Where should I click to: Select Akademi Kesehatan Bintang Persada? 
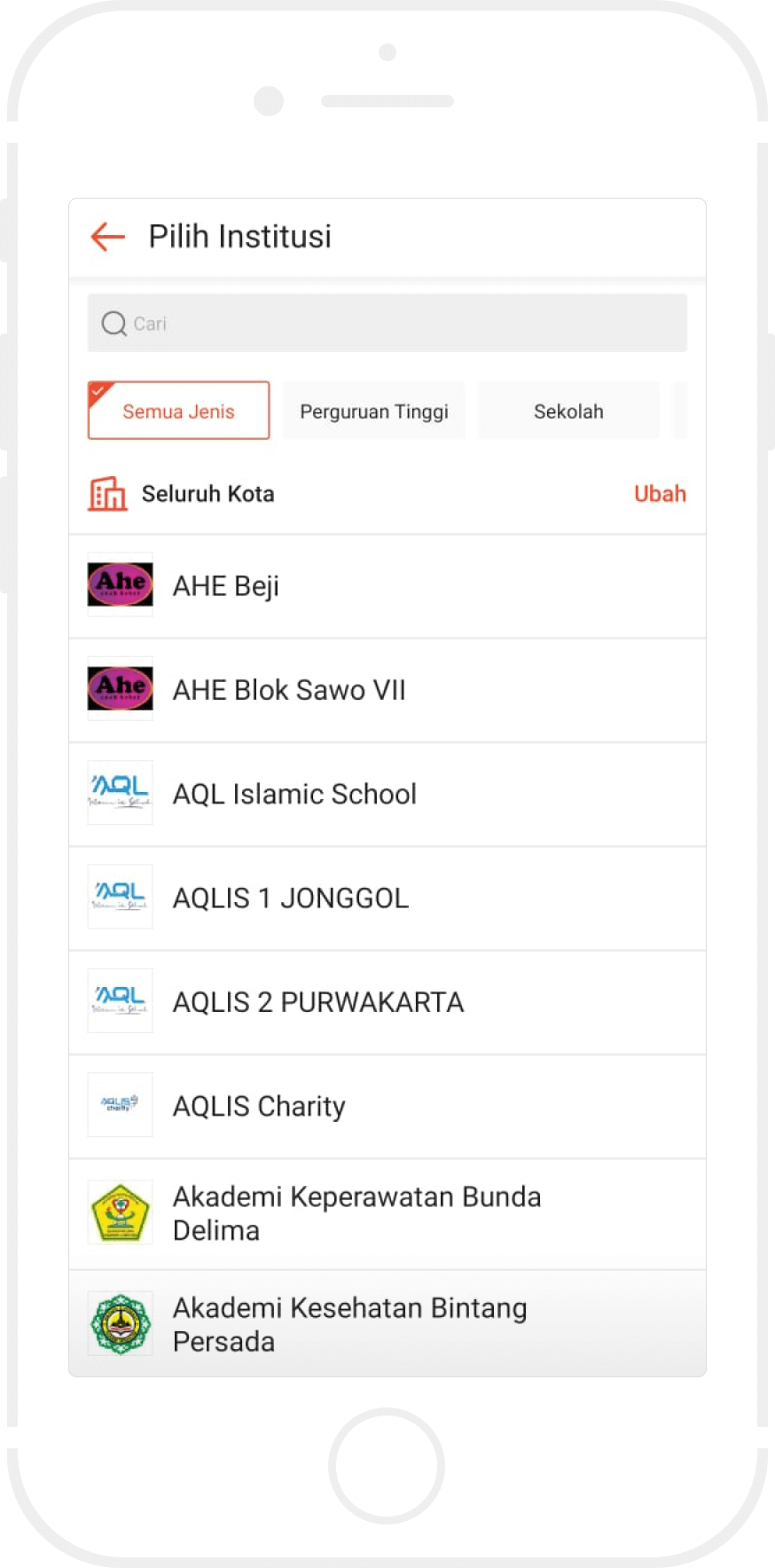(x=387, y=1324)
